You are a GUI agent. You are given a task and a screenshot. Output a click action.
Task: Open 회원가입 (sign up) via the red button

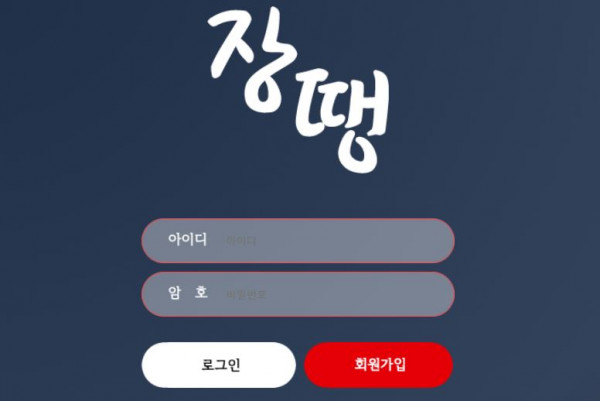coord(379,365)
